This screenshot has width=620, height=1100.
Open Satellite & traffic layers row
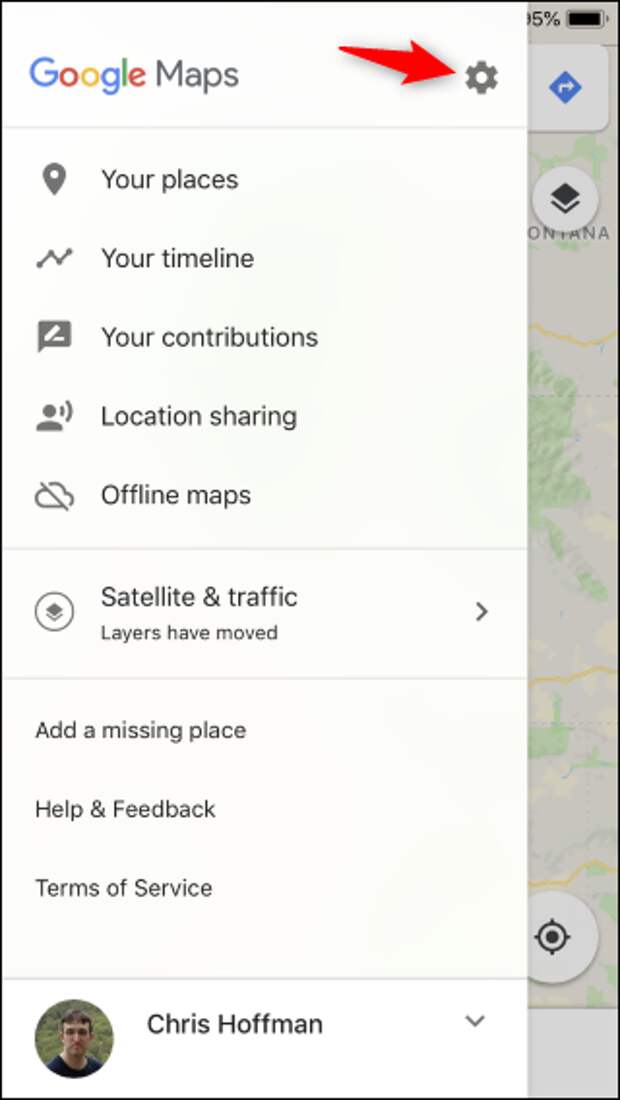tap(264, 612)
